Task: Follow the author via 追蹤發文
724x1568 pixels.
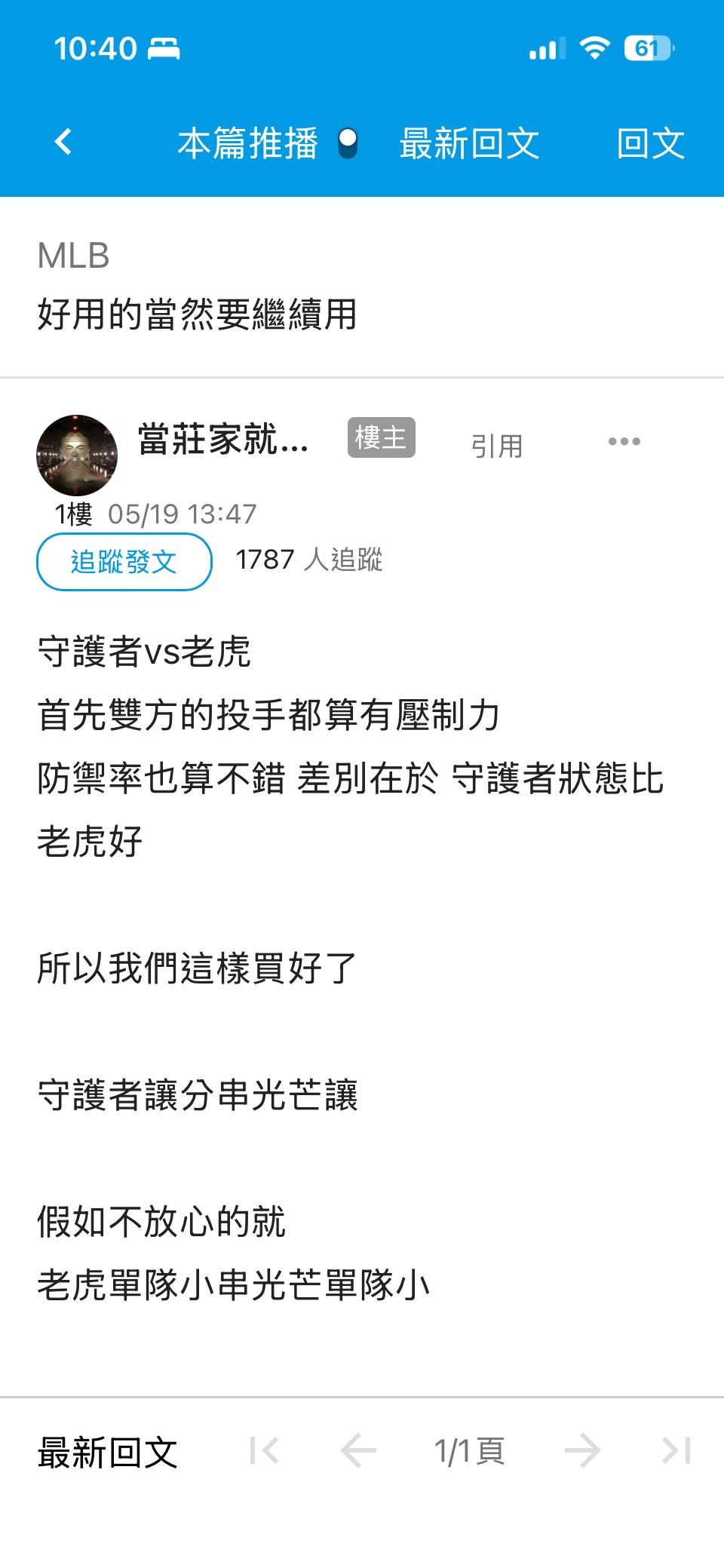Action: 124,562
